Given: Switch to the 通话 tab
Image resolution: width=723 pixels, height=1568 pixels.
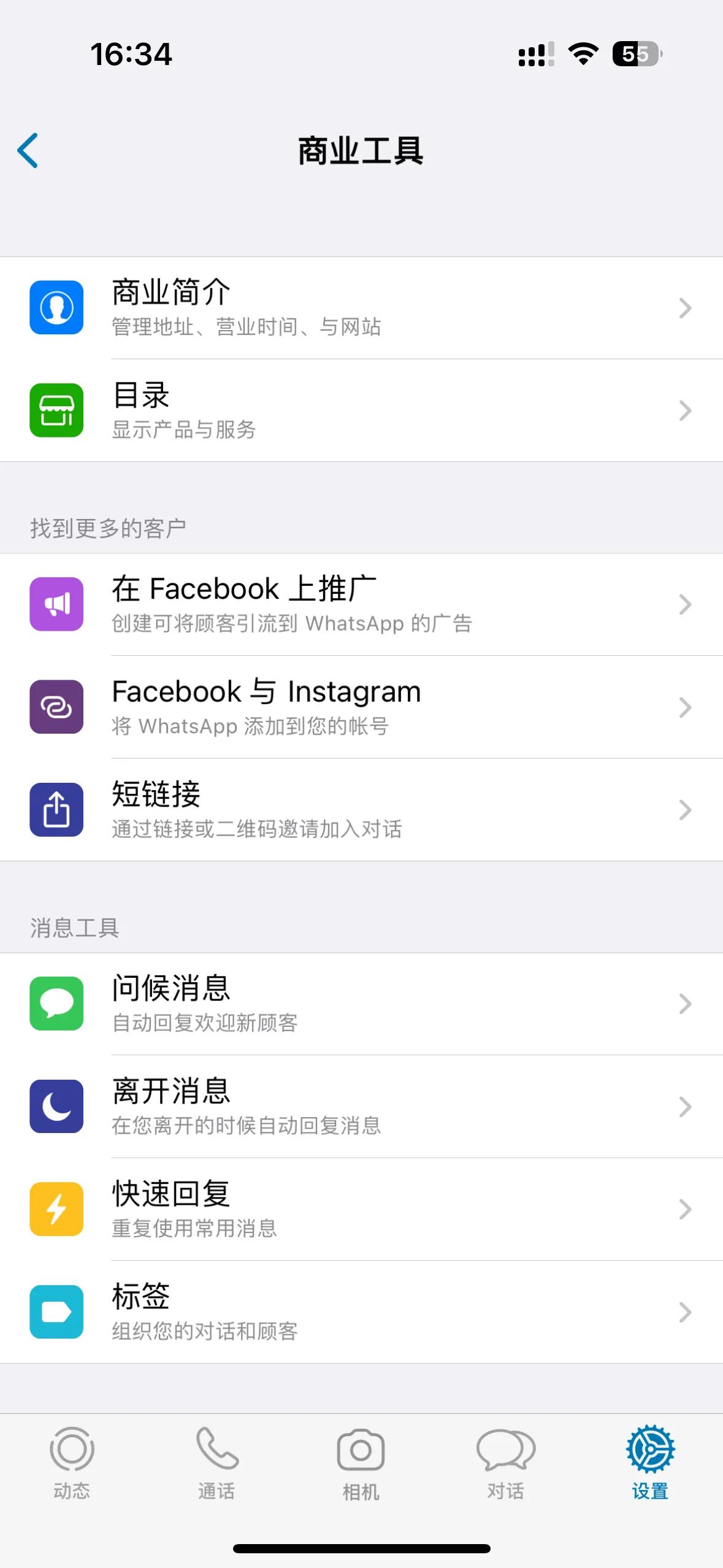Looking at the screenshot, I should coord(216,1463).
